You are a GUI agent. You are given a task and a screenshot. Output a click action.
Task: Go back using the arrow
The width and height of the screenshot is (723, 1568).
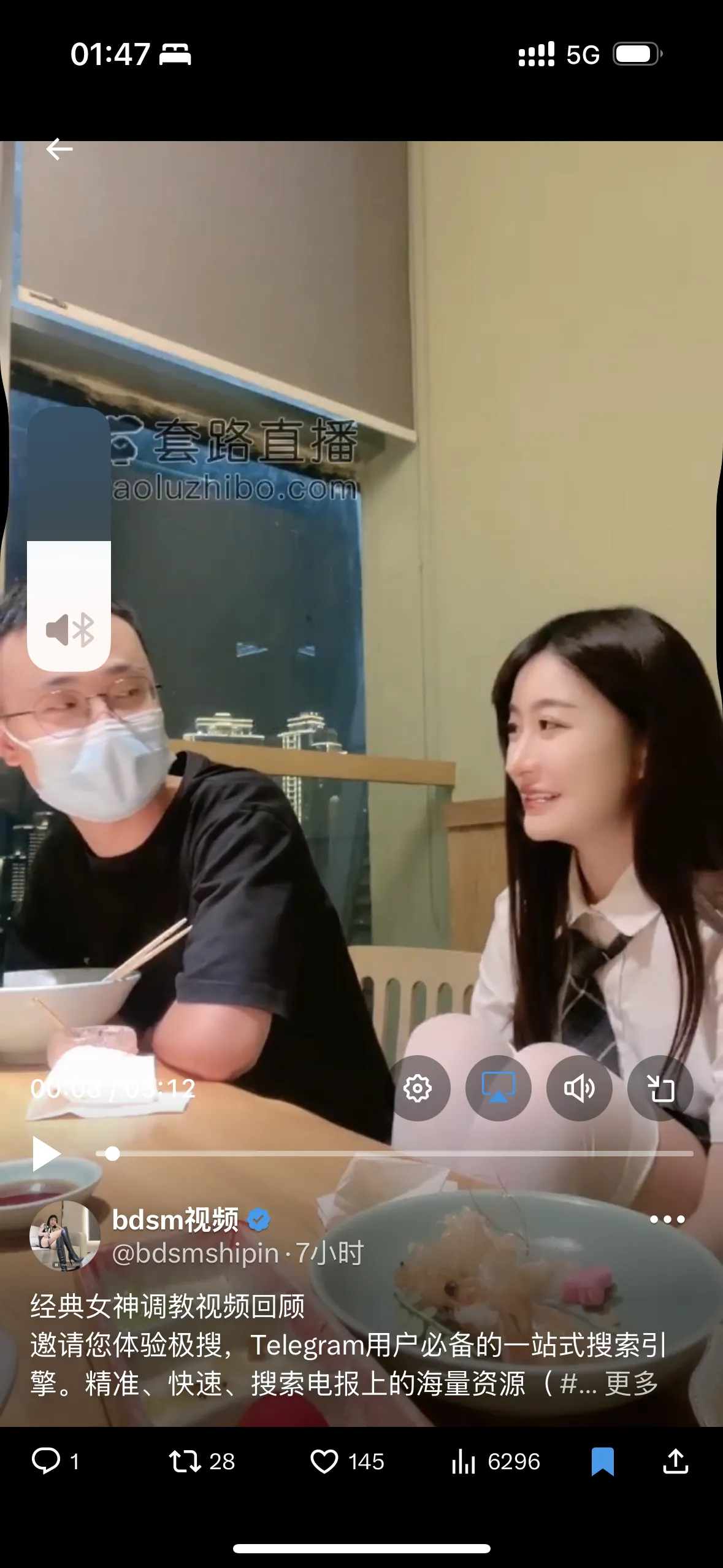(59, 149)
